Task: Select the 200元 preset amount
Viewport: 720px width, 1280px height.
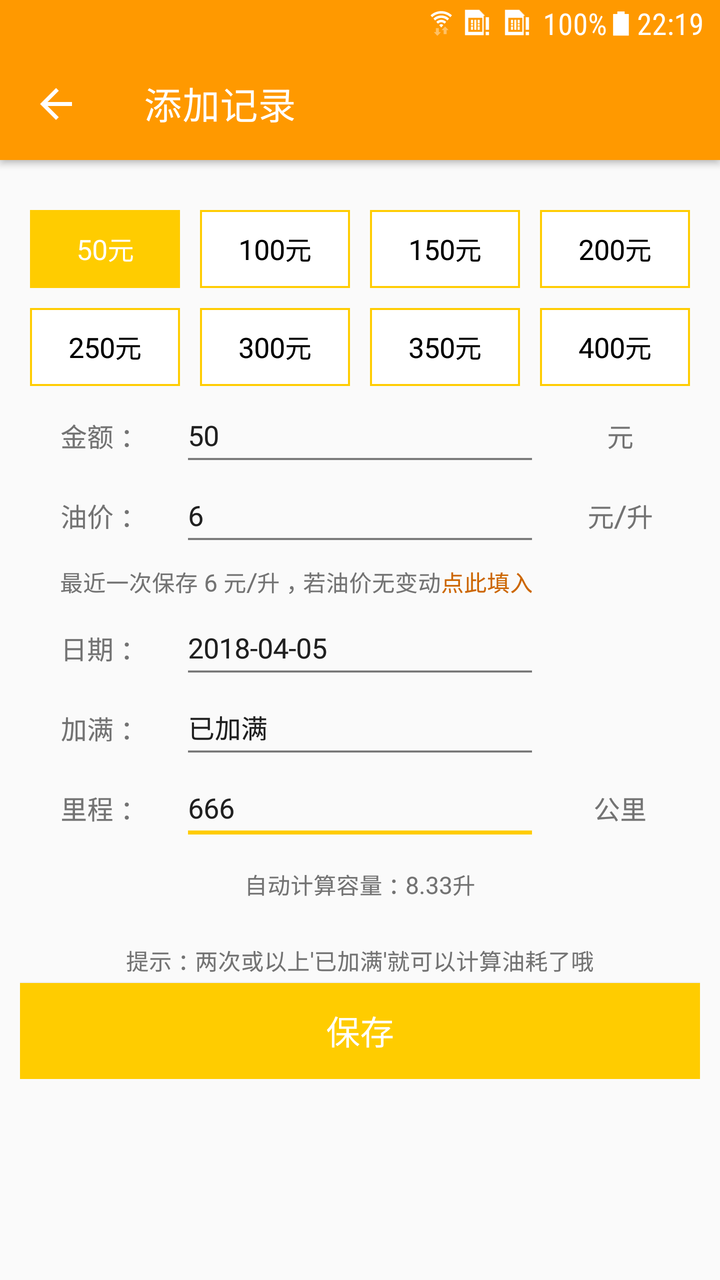Action: (615, 249)
